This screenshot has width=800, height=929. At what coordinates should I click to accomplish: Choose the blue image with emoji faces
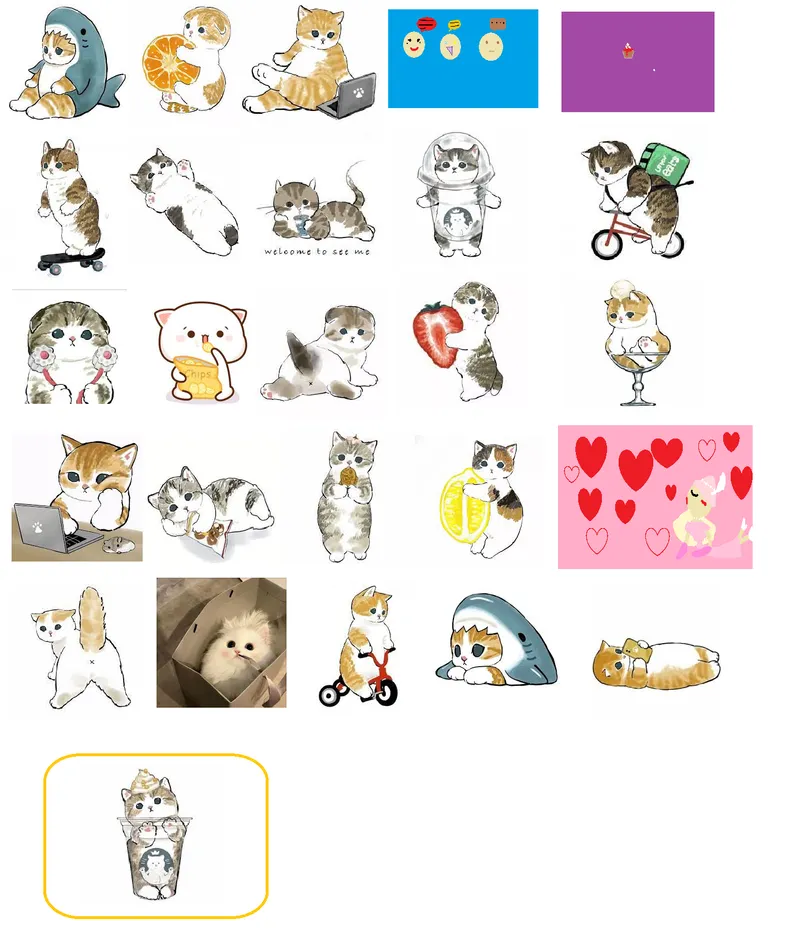tap(463, 58)
